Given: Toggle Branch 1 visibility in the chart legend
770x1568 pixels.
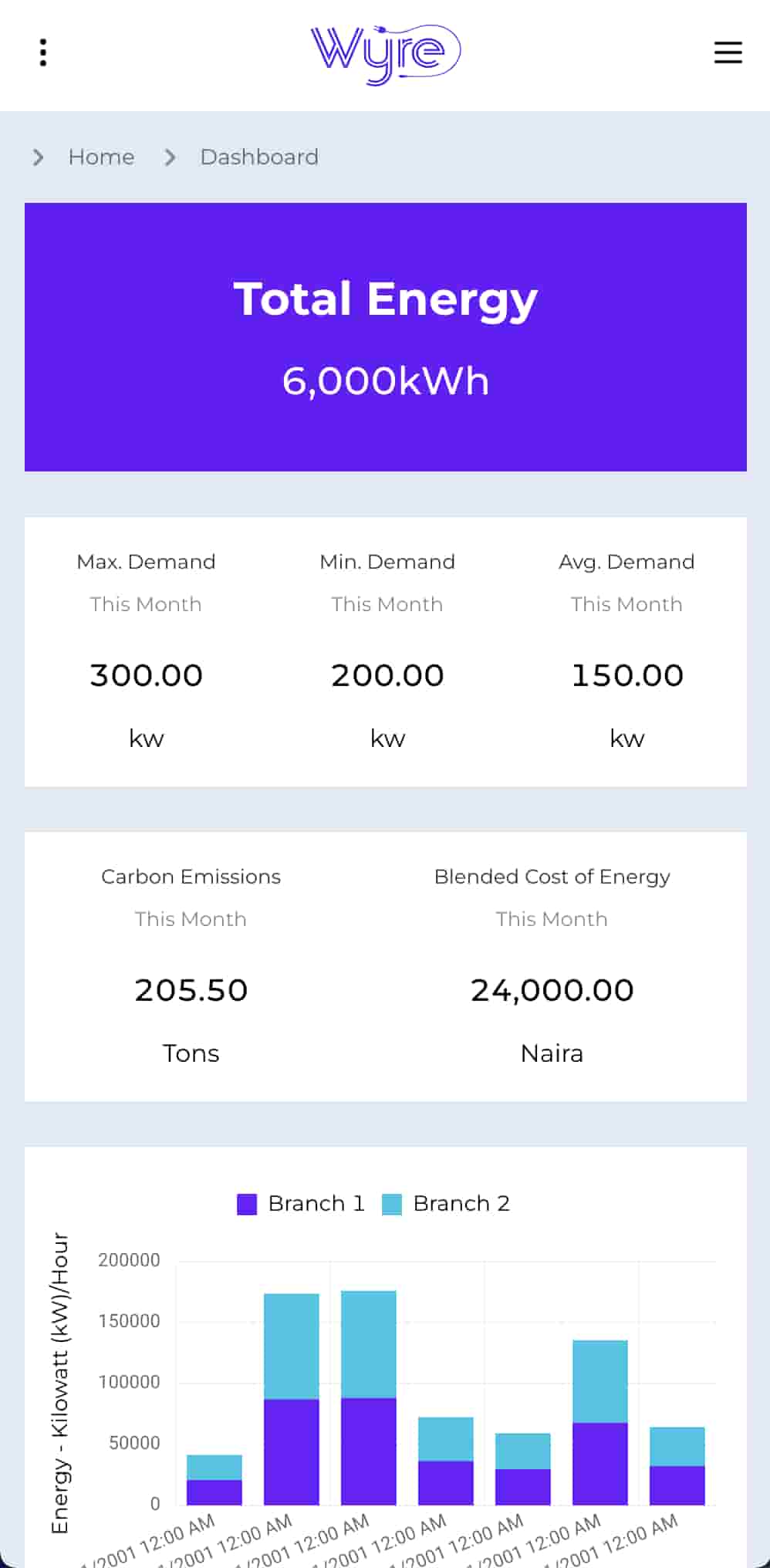Looking at the screenshot, I should (300, 1203).
